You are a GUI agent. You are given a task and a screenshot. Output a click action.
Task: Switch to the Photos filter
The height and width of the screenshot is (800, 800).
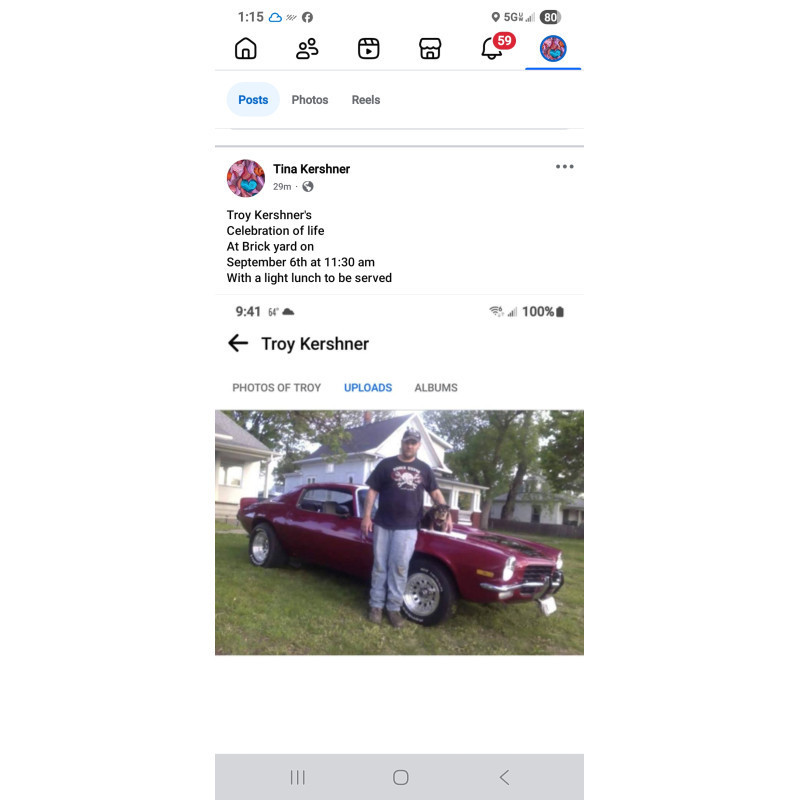click(310, 100)
